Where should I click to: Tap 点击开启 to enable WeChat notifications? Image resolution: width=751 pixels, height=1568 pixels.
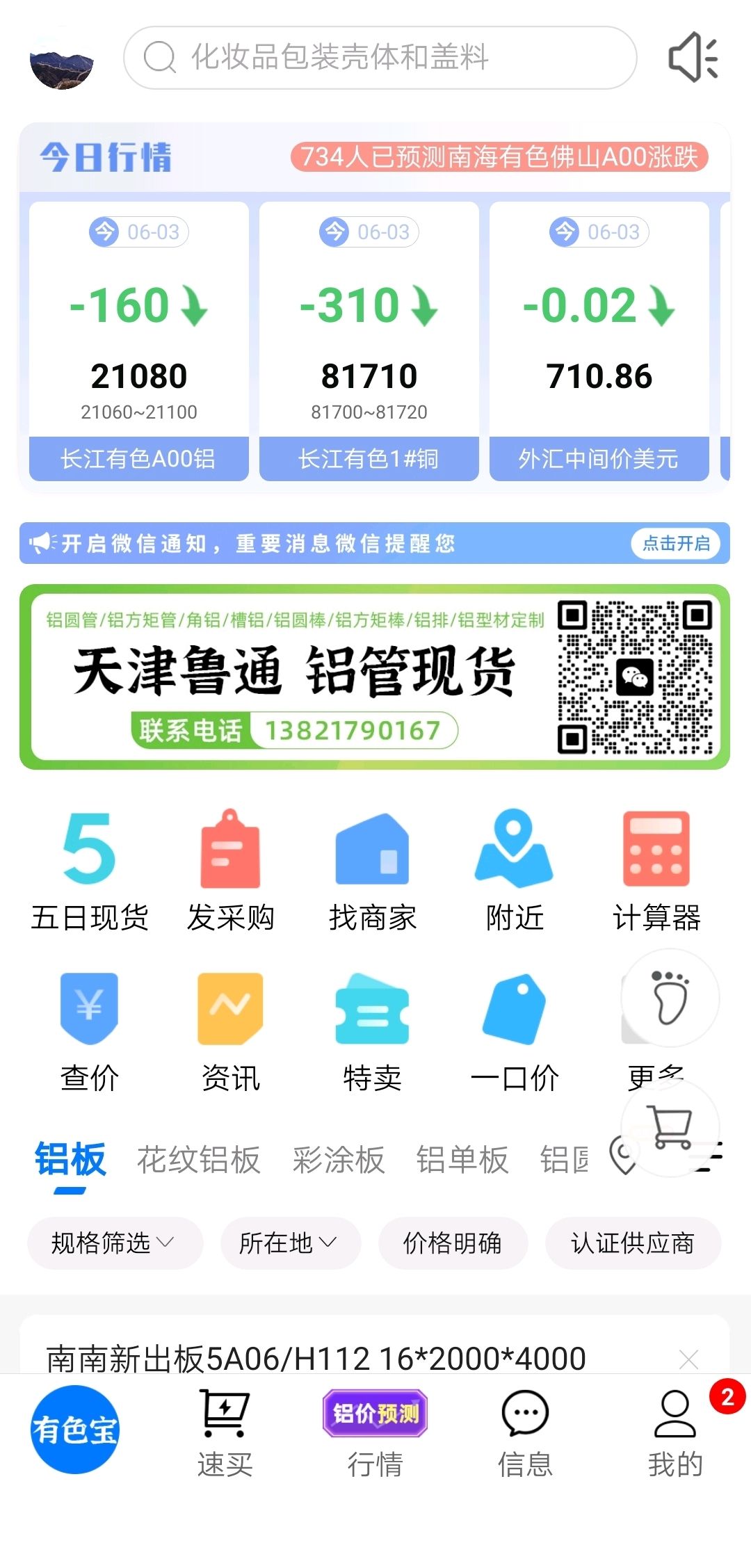(x=676, y=543)
